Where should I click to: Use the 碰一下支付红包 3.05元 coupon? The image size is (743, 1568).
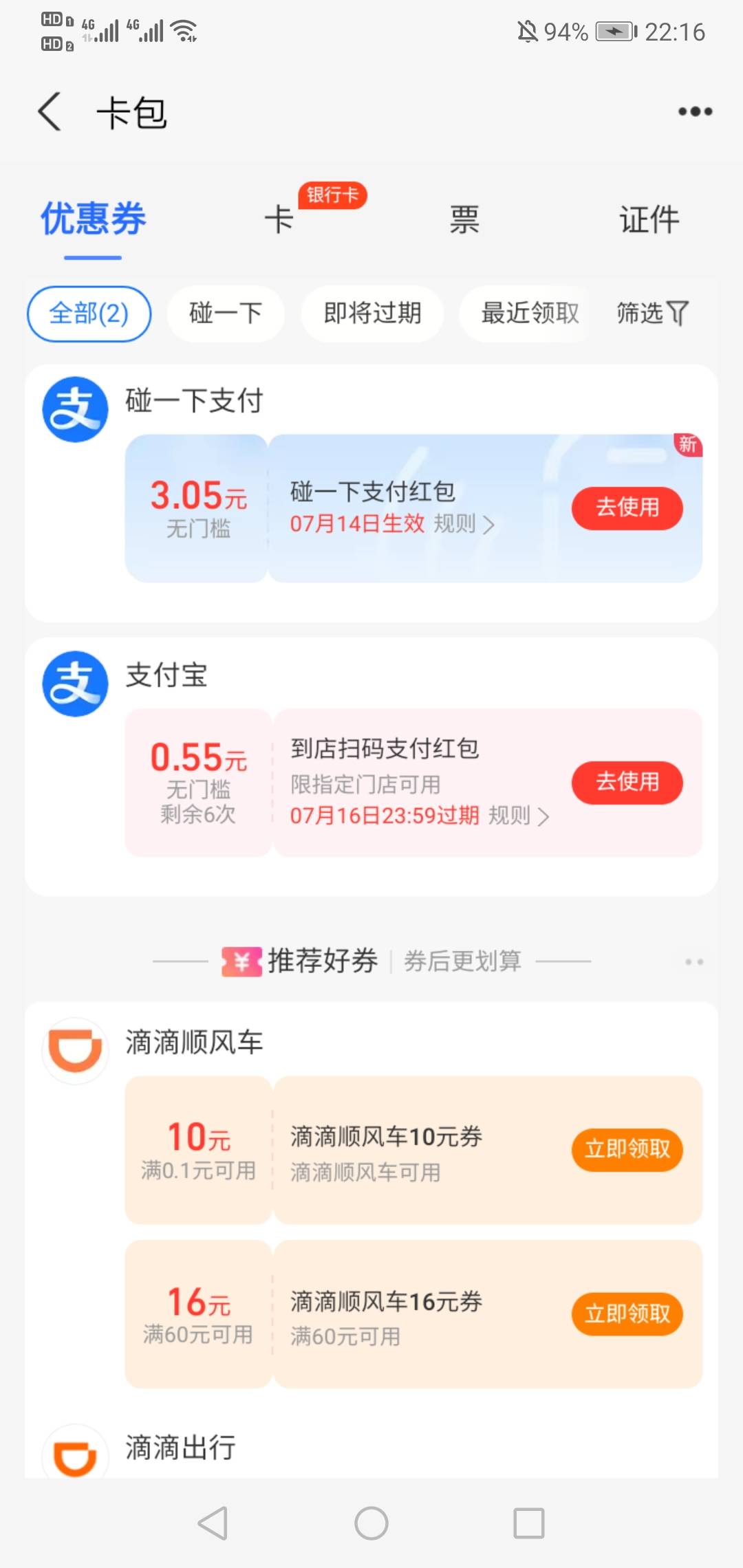(x=627, y=508)
